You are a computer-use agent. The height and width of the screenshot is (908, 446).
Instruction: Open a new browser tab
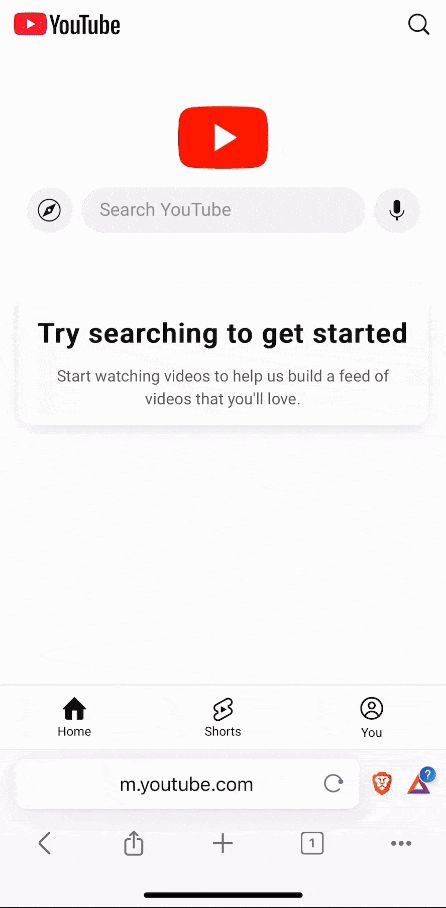pyautogui.click(x=222, y=844)
